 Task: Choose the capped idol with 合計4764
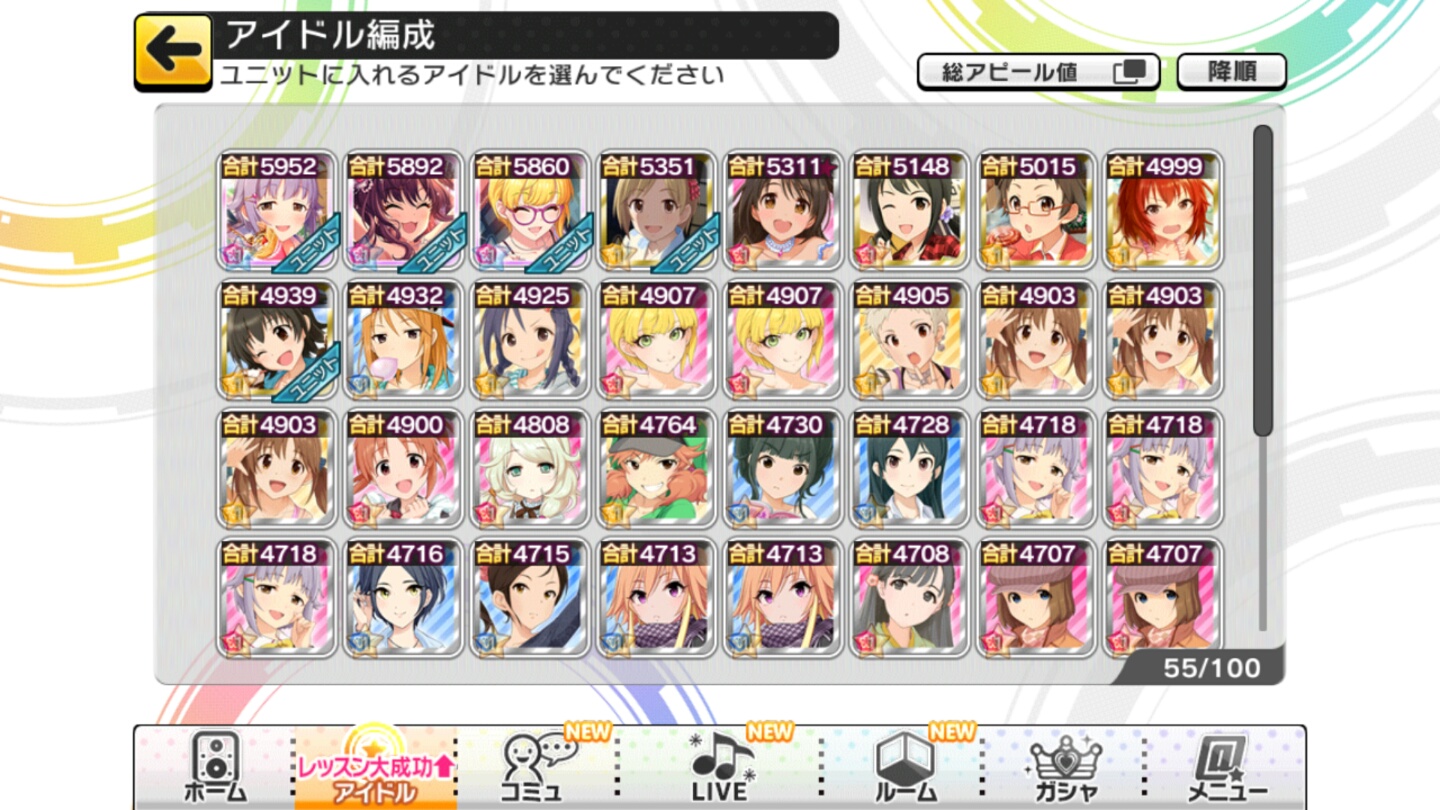(x=656, y=469)
